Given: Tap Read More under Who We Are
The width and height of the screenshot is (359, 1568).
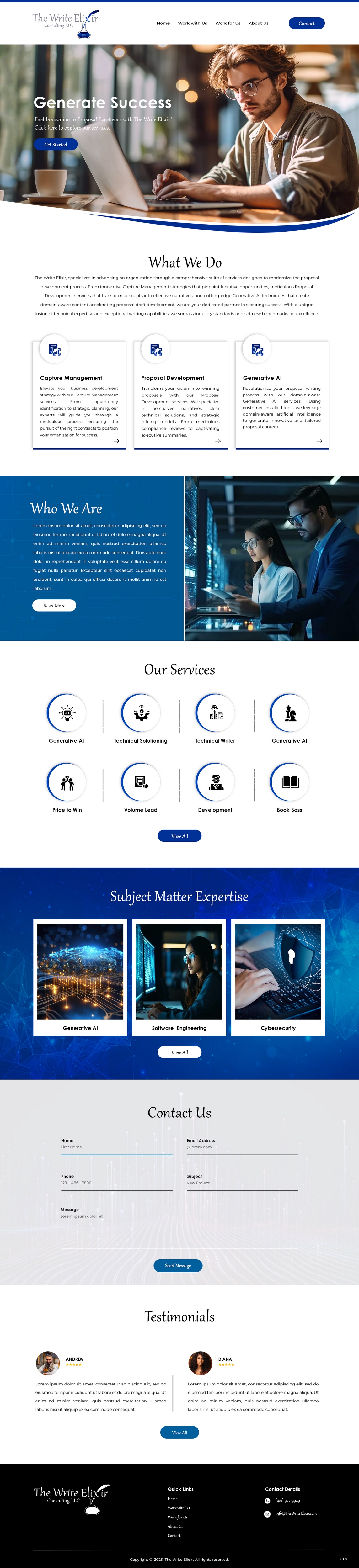Looking at the screenshot, I should 54,605.
